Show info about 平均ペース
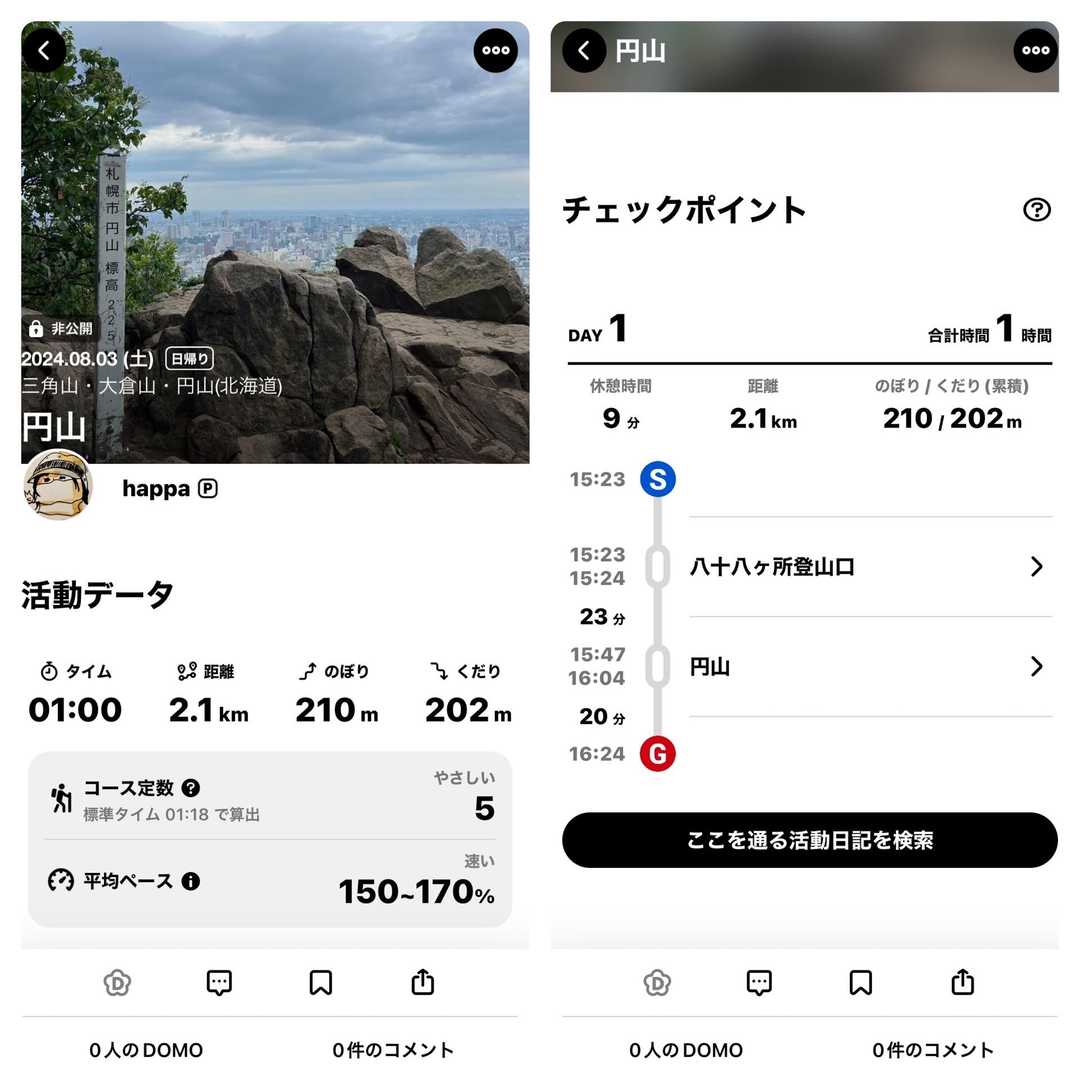Screen dimensions: 1080x1080 coord(191,881)
